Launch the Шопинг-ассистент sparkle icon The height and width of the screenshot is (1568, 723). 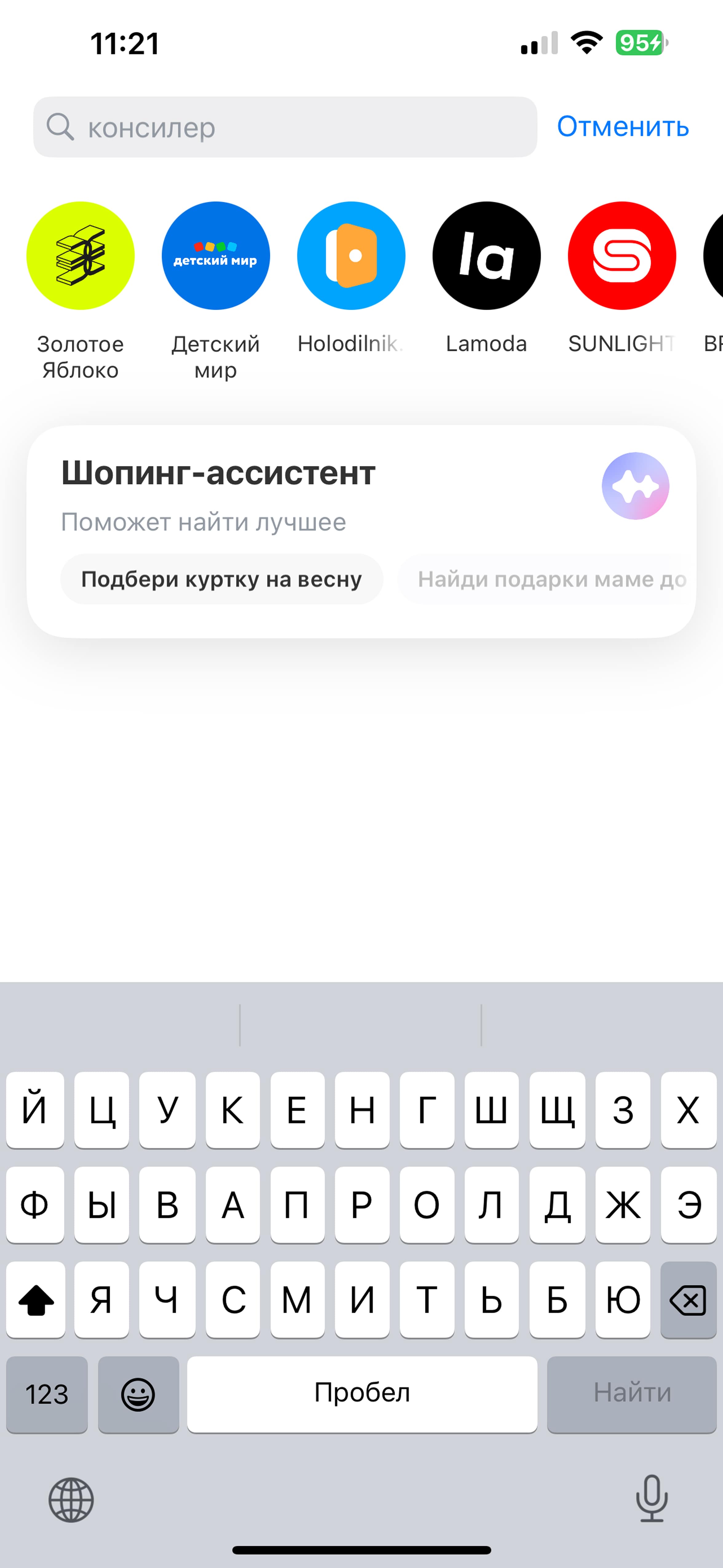pyautogui.click(x=635, y=486)
